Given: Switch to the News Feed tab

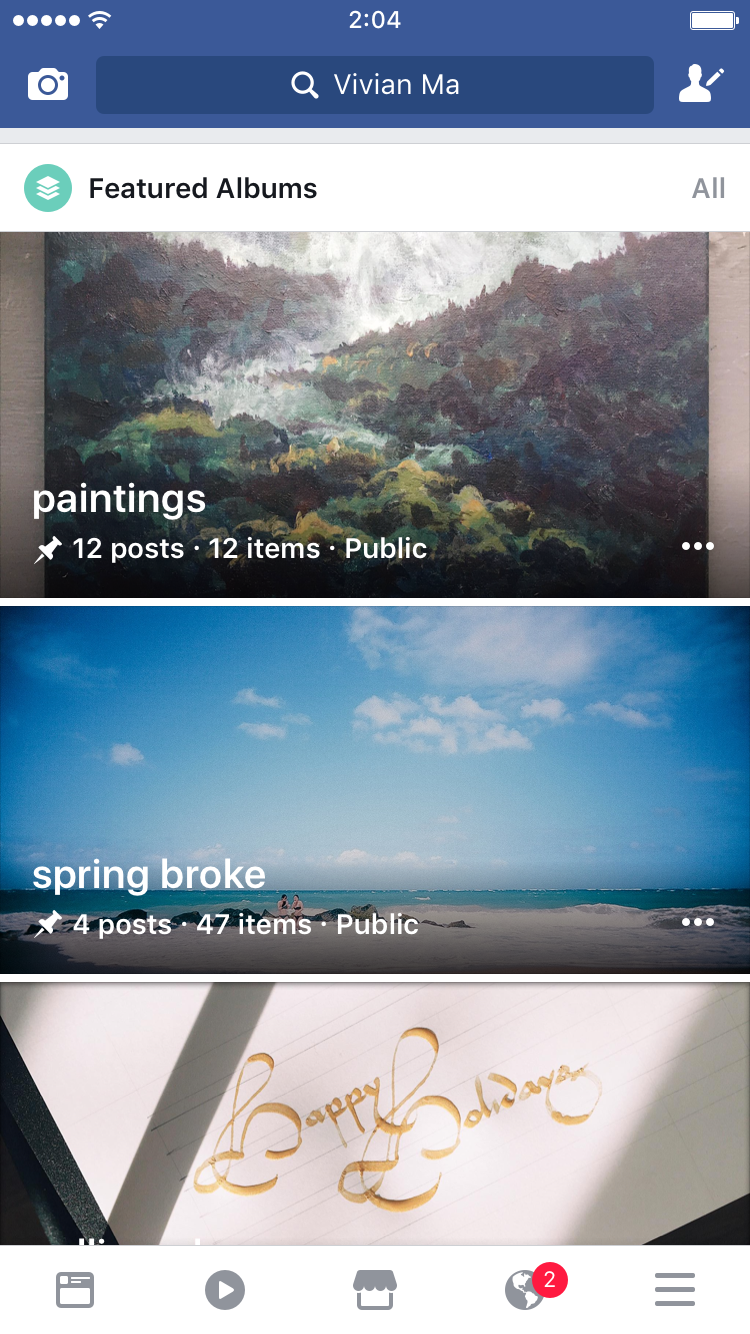Looking at the screenshot, I should [x=75, y=1290].
